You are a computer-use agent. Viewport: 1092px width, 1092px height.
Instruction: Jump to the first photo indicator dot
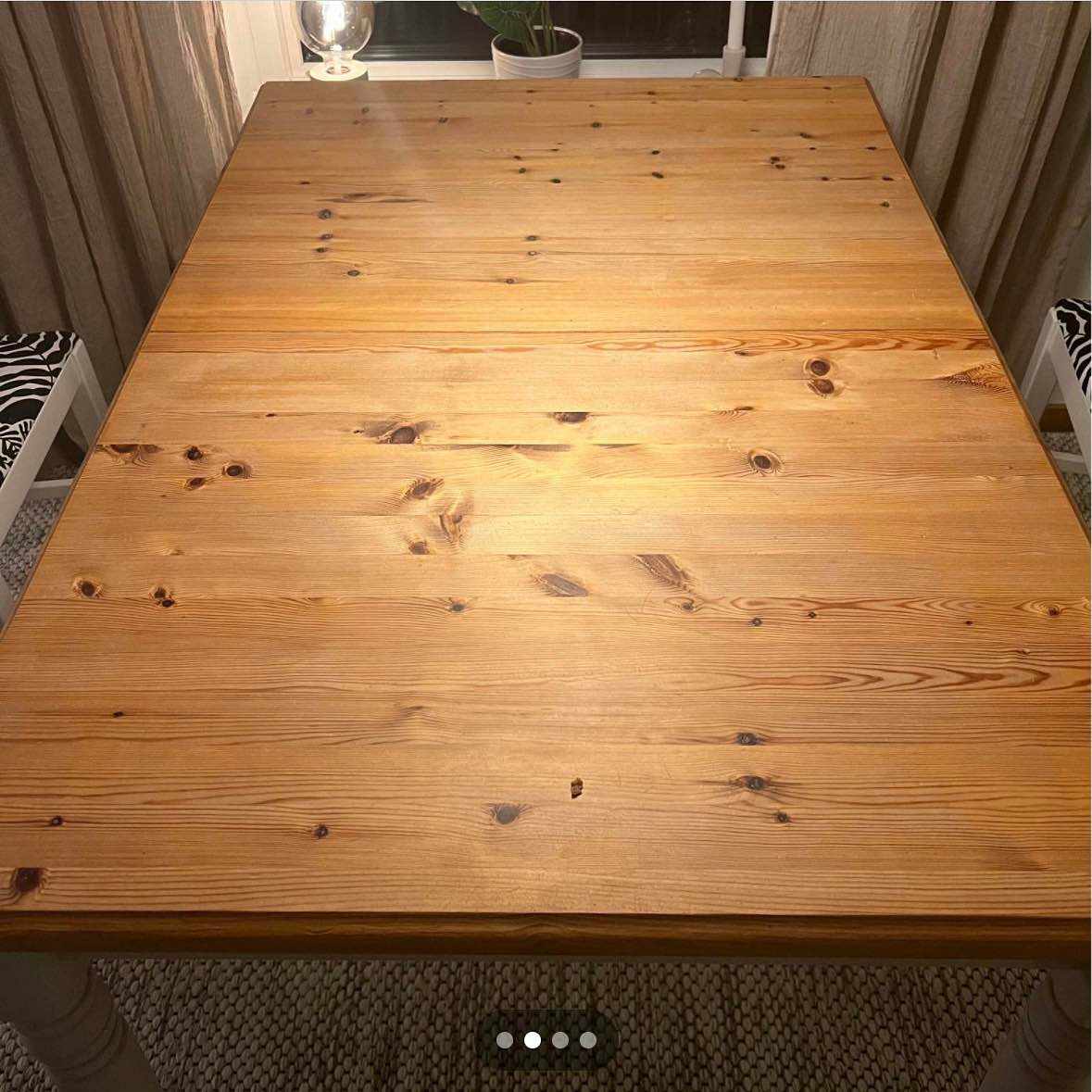pyautogui.click(x=505, y=1040)
